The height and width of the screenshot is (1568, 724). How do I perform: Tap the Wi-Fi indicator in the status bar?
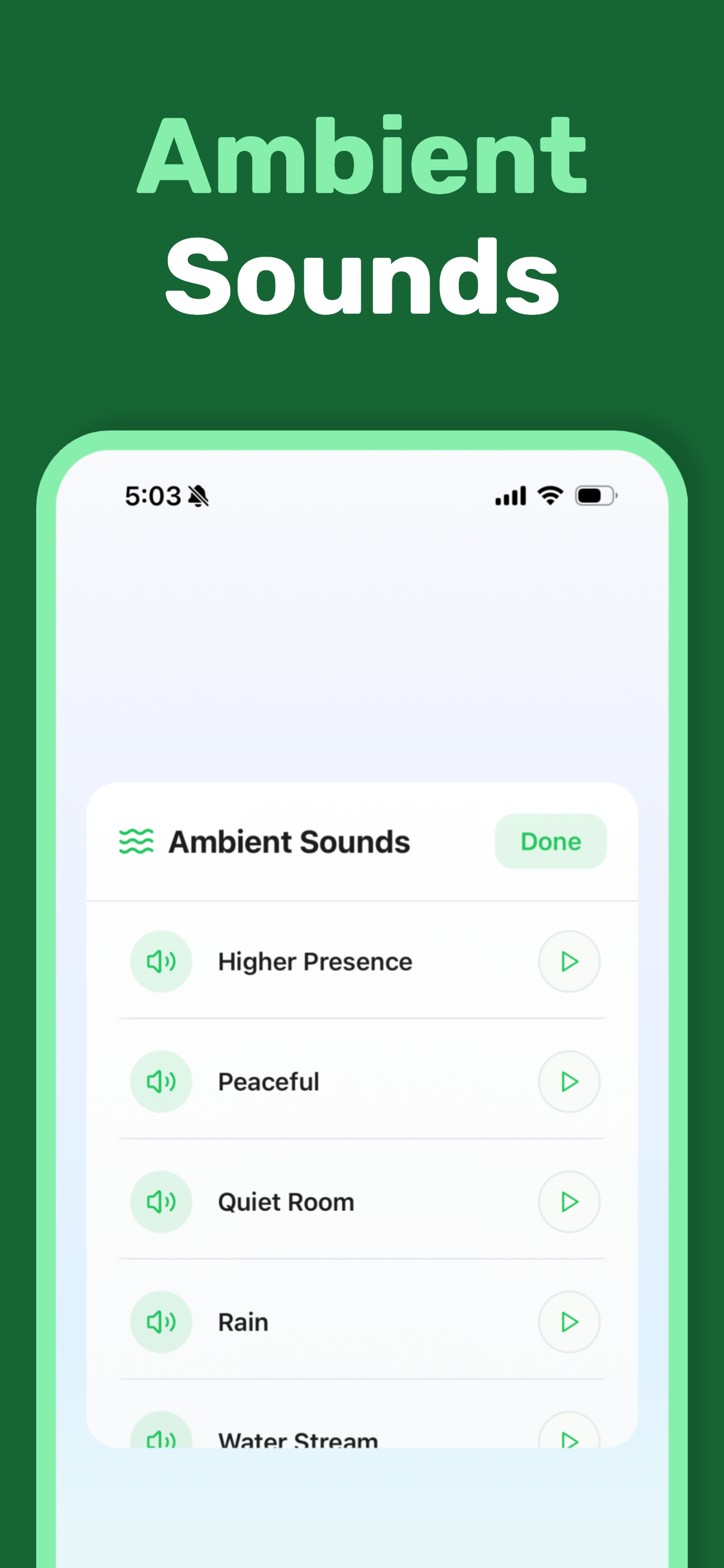[x=549, y=495]
